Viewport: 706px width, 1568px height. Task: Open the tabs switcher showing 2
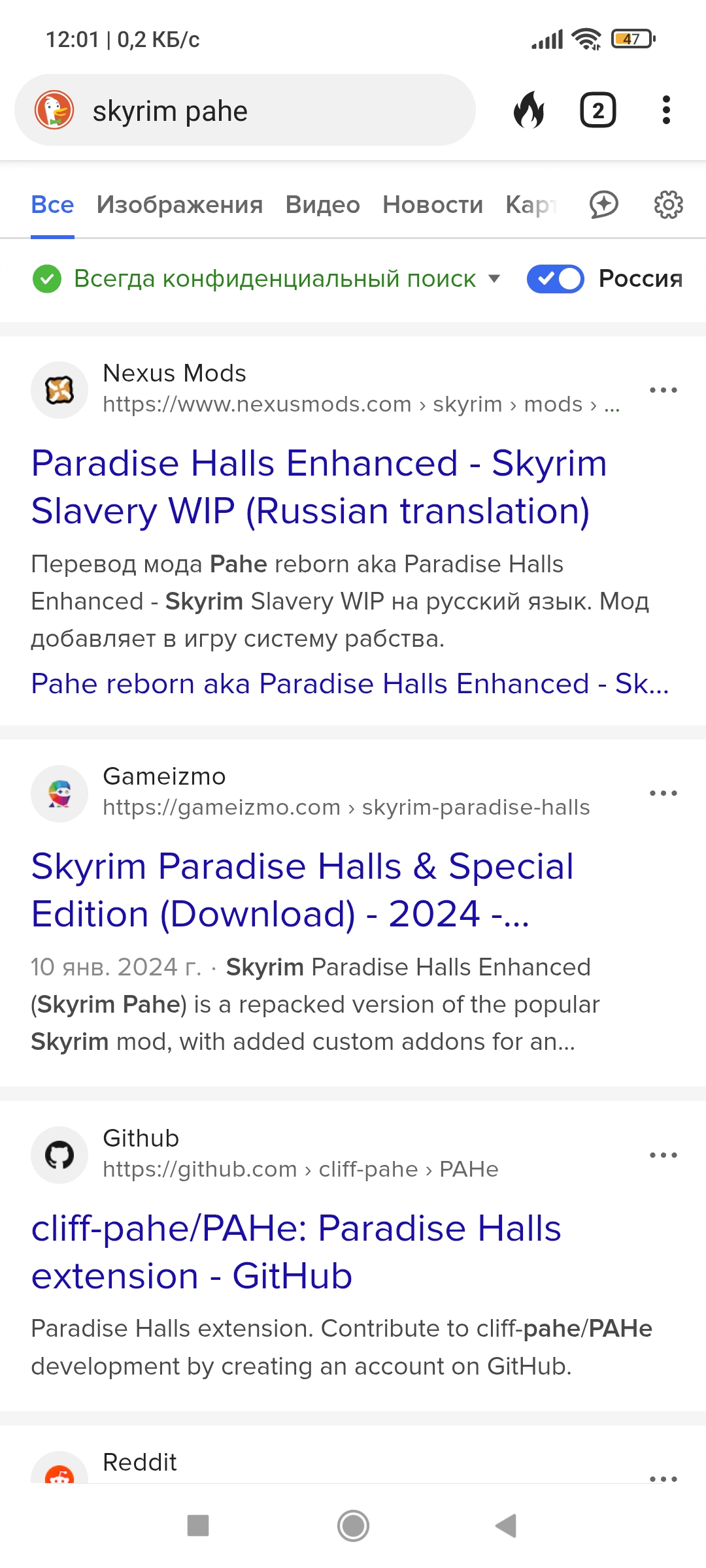pyautogui.click(x=598, y=110)
